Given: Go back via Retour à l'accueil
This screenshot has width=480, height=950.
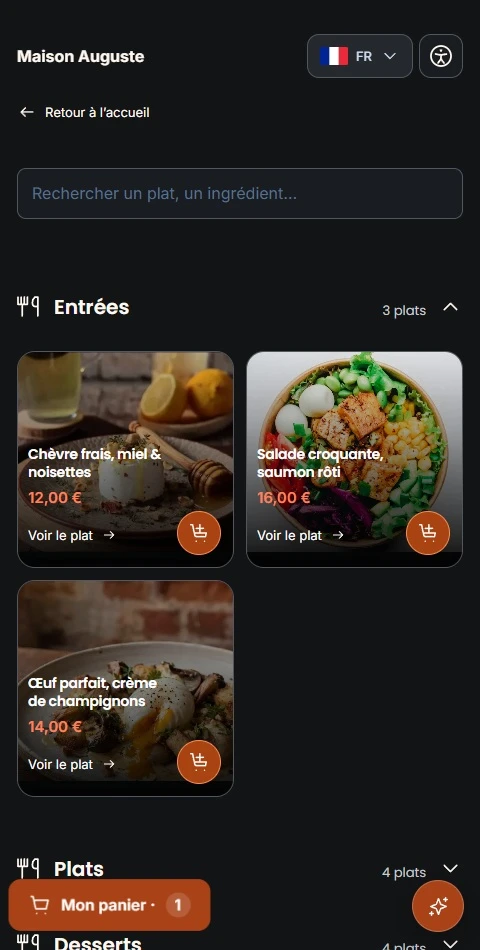Looking at the screenshot, I should click(x=85, y=112).
